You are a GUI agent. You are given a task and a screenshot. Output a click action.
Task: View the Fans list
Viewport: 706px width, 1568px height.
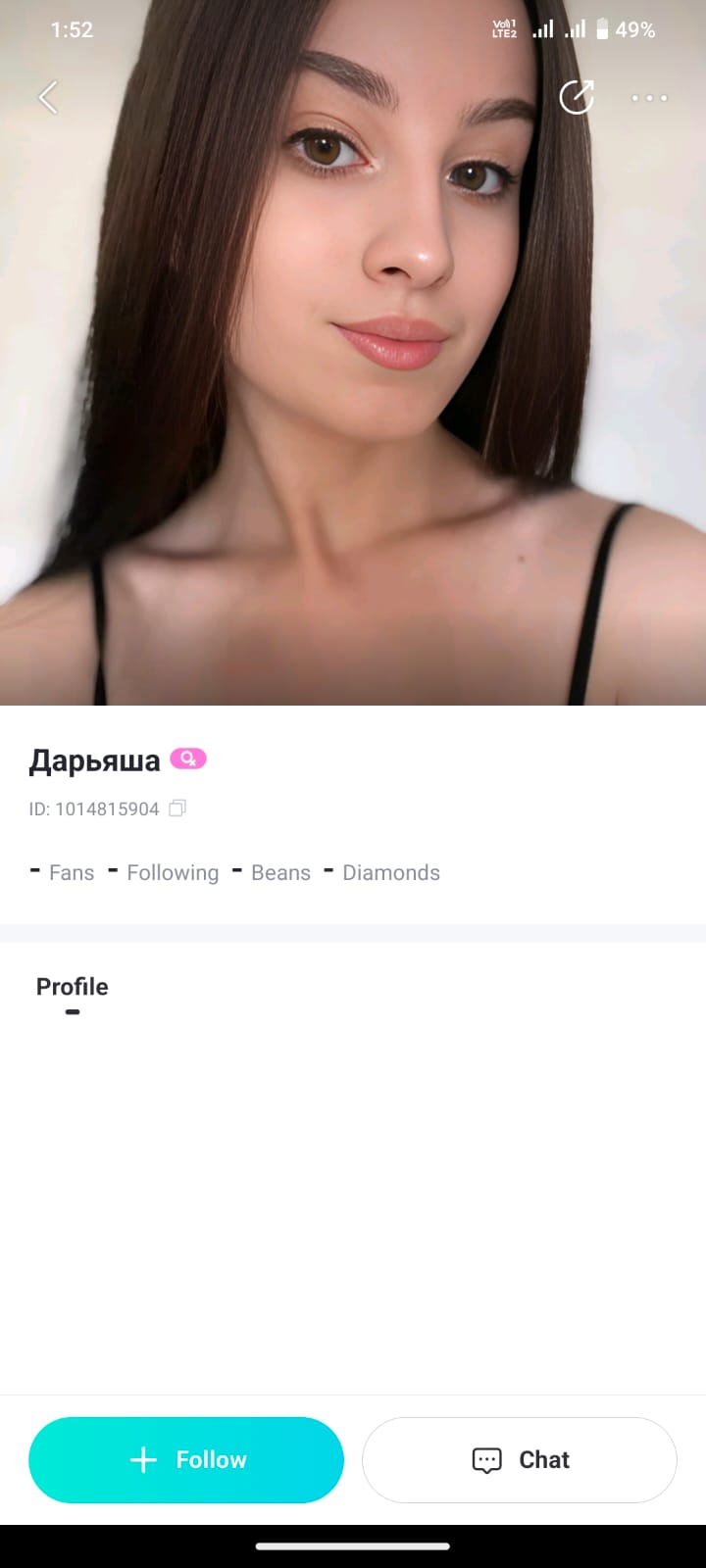pos(63,872)
